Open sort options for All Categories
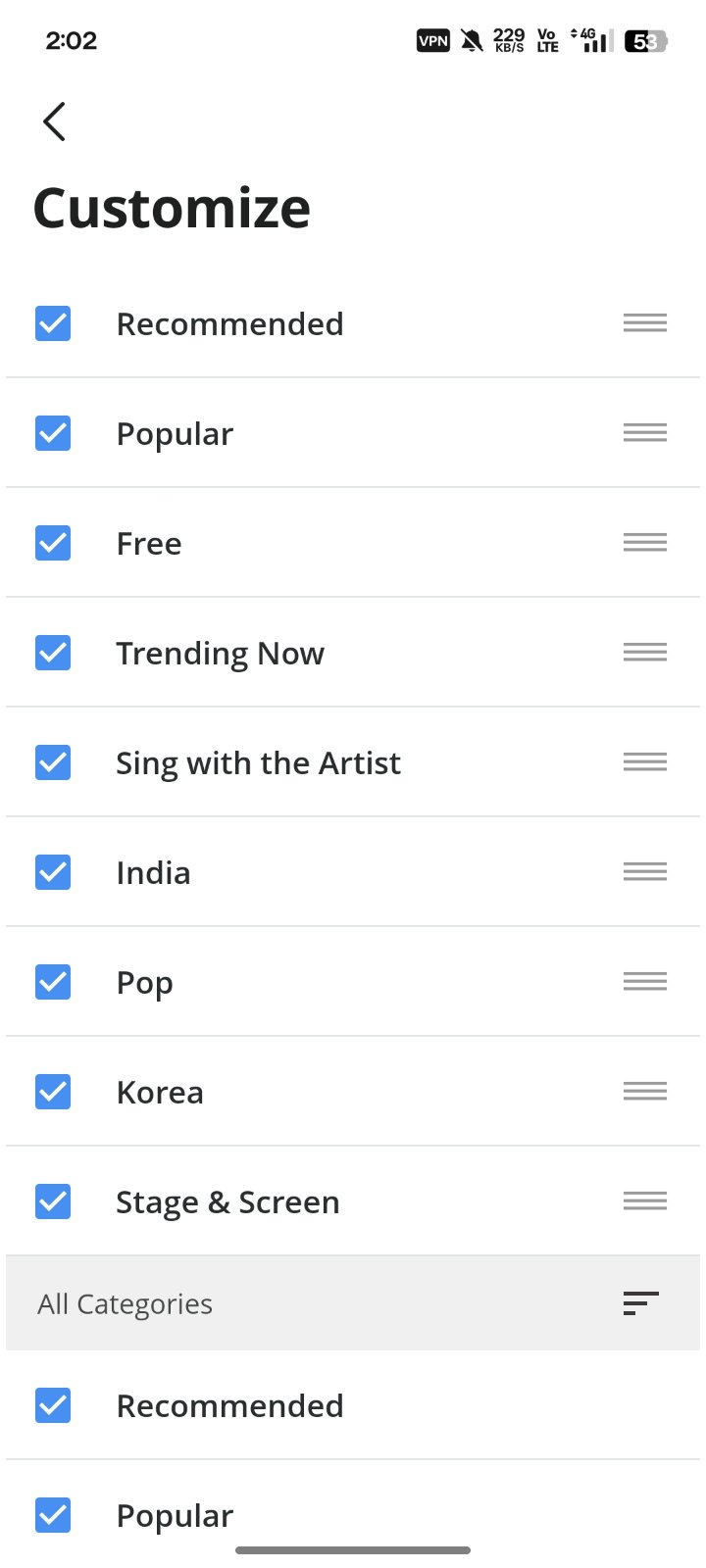 (640, 1303)
